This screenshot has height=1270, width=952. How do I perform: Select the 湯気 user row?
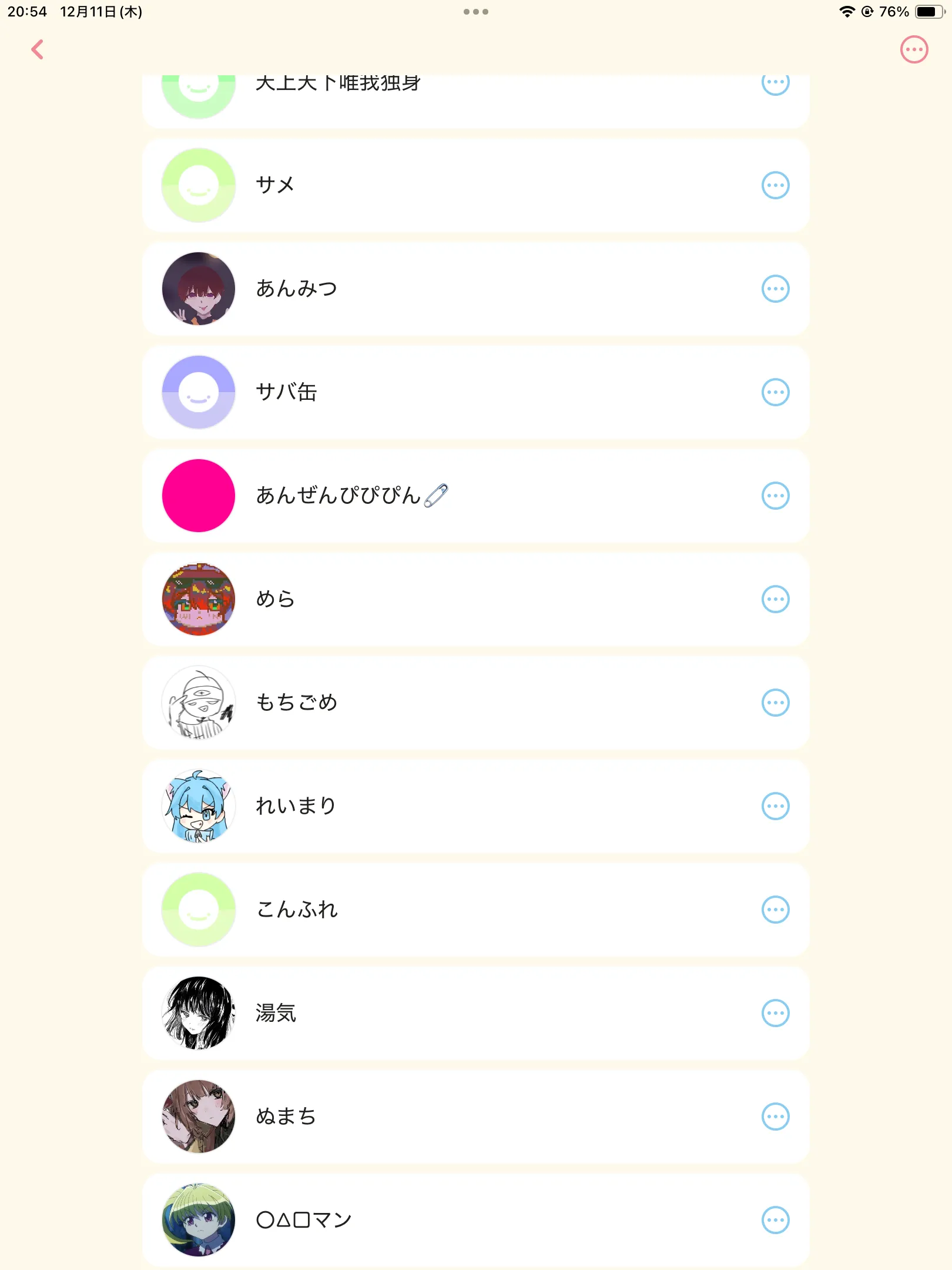[x=411, y=1013]
